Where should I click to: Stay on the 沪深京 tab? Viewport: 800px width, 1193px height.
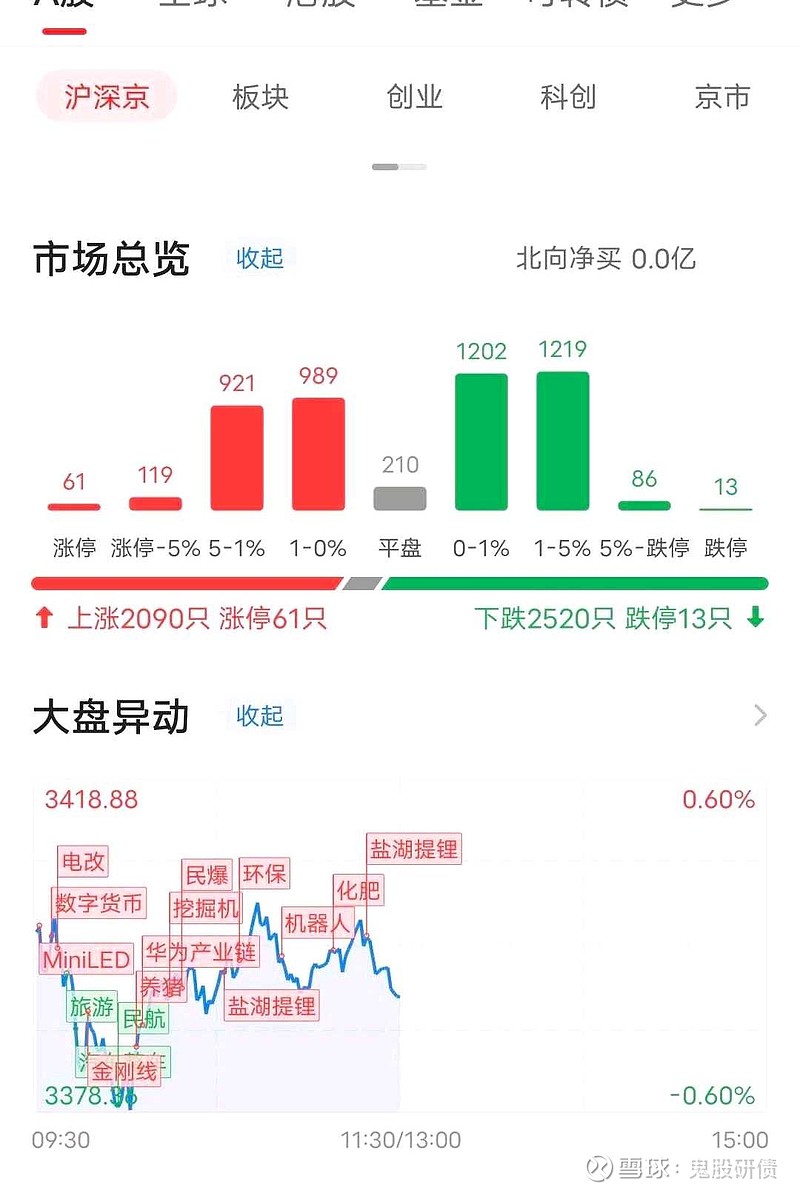tap(105, 98)
